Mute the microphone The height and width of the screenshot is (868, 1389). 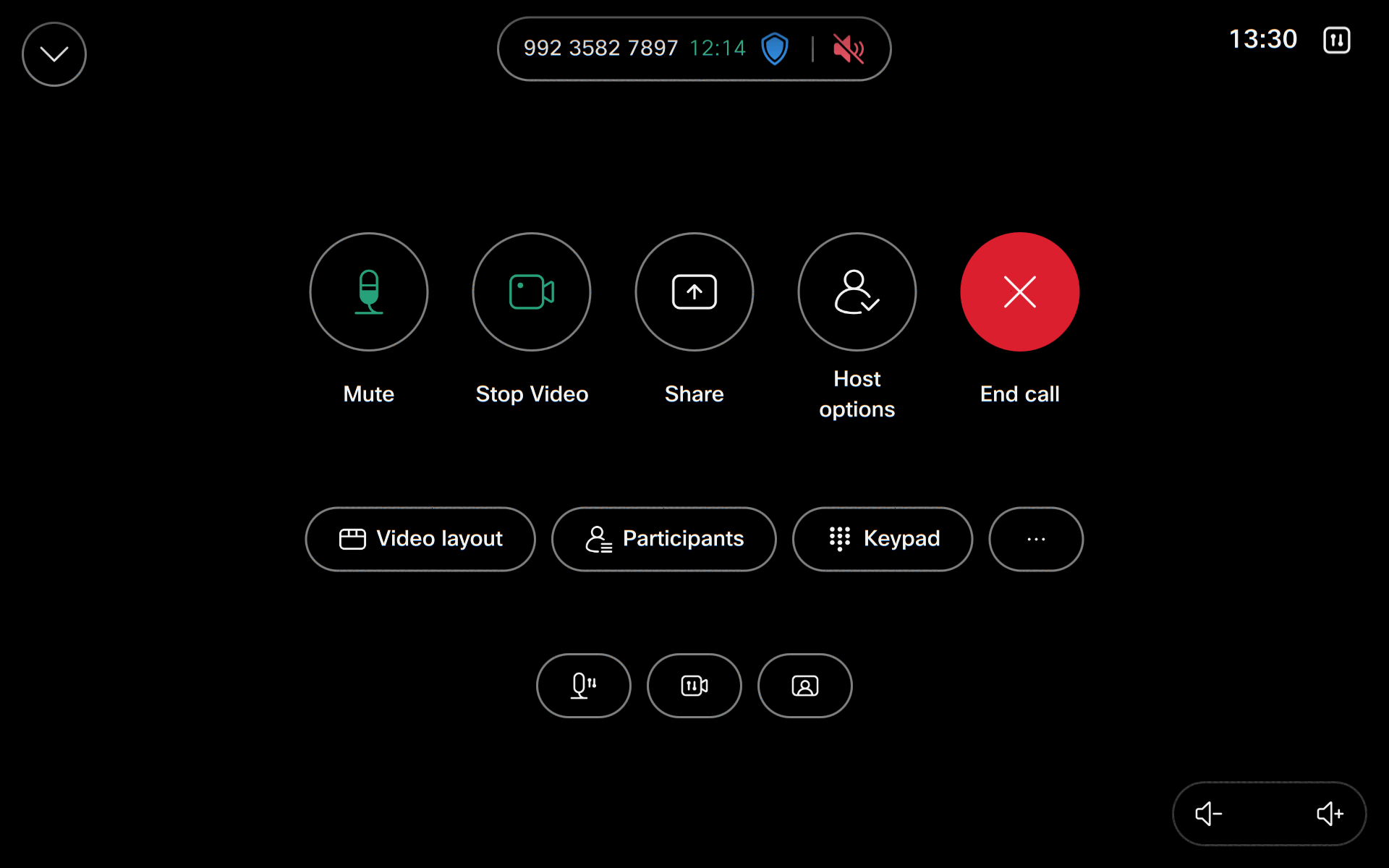tap(369, 292)
